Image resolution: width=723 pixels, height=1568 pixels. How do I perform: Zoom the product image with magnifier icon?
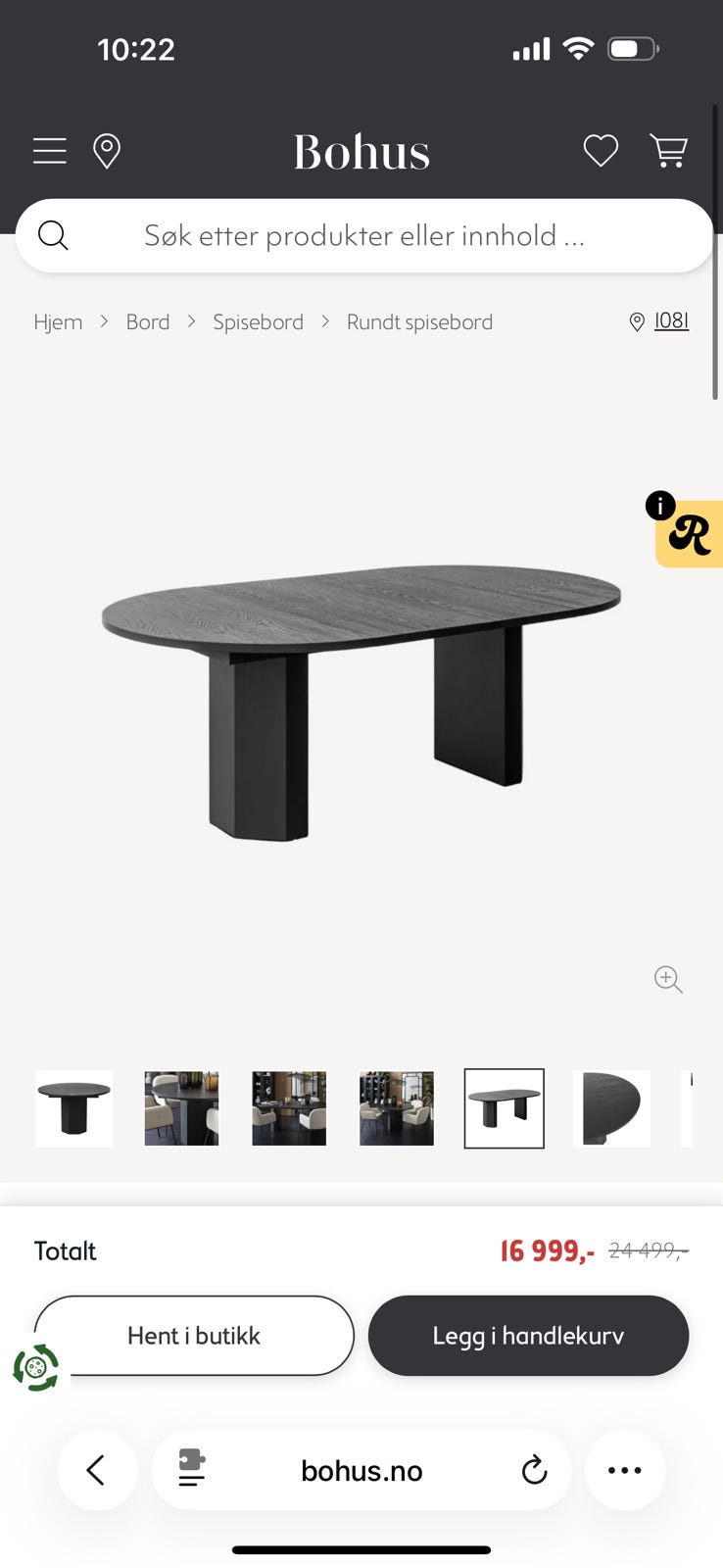[668, 979]
